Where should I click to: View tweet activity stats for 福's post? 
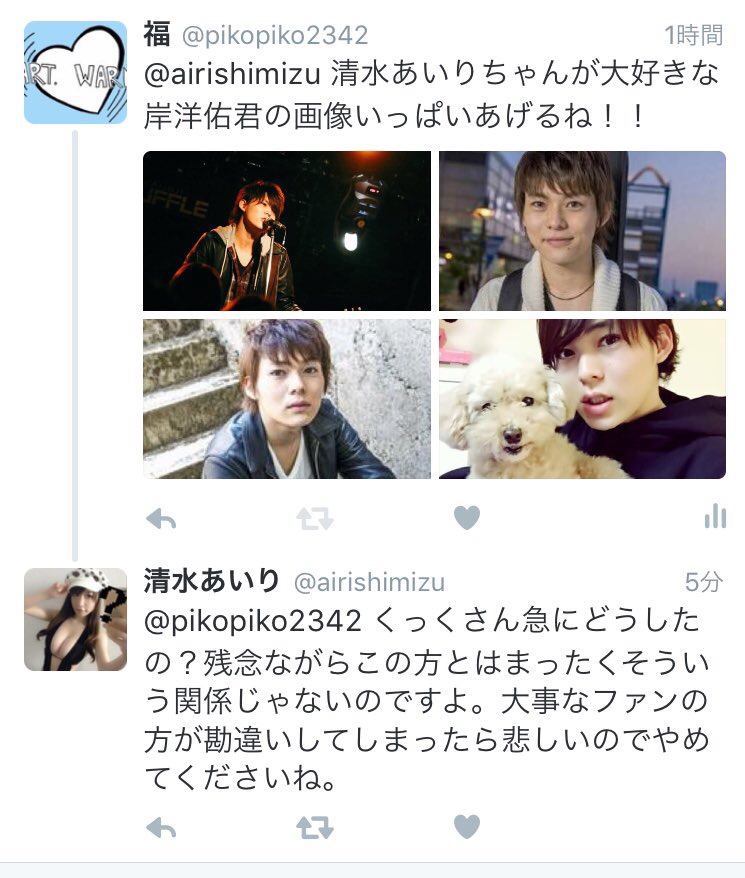pos(715,516)
